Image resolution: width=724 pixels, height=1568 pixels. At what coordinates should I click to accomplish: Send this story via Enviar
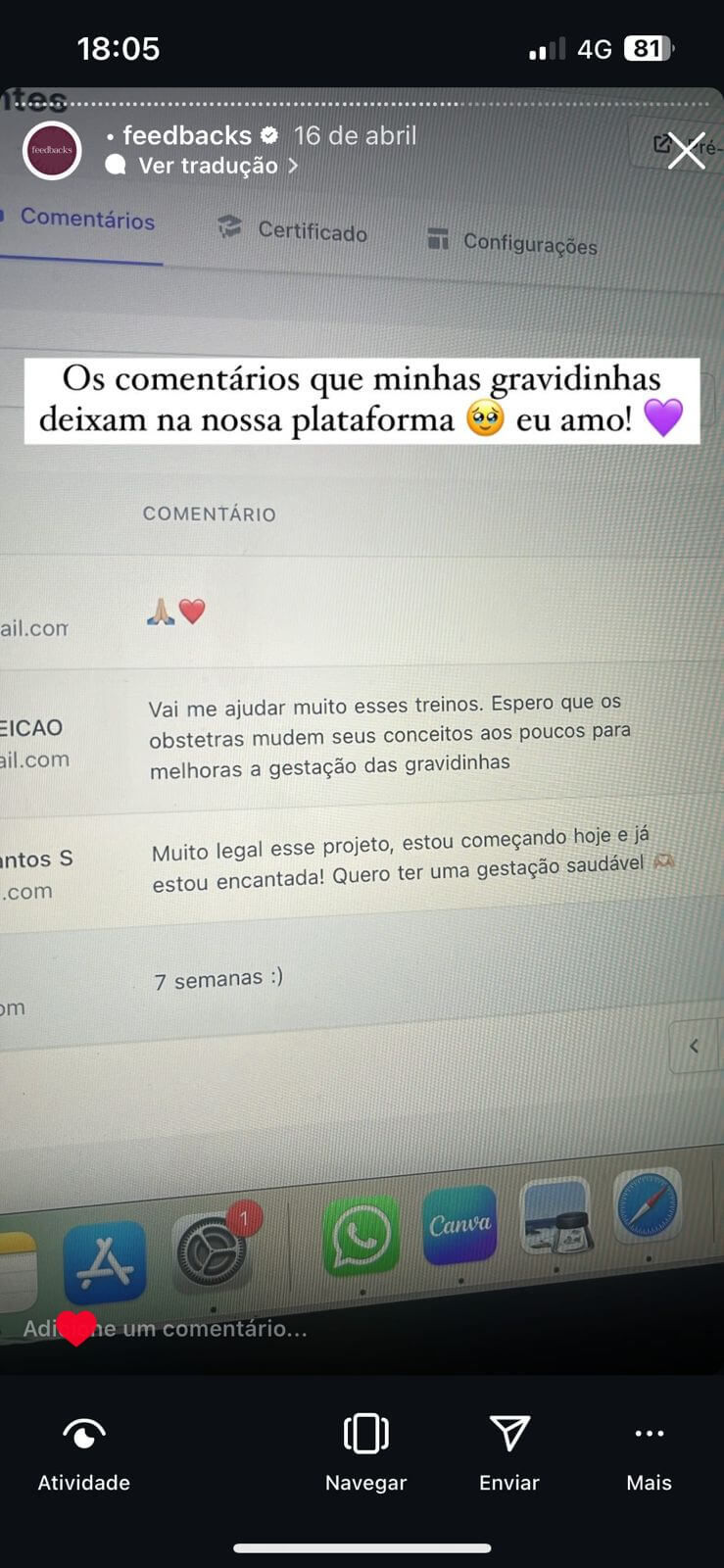coord(509,1452)
